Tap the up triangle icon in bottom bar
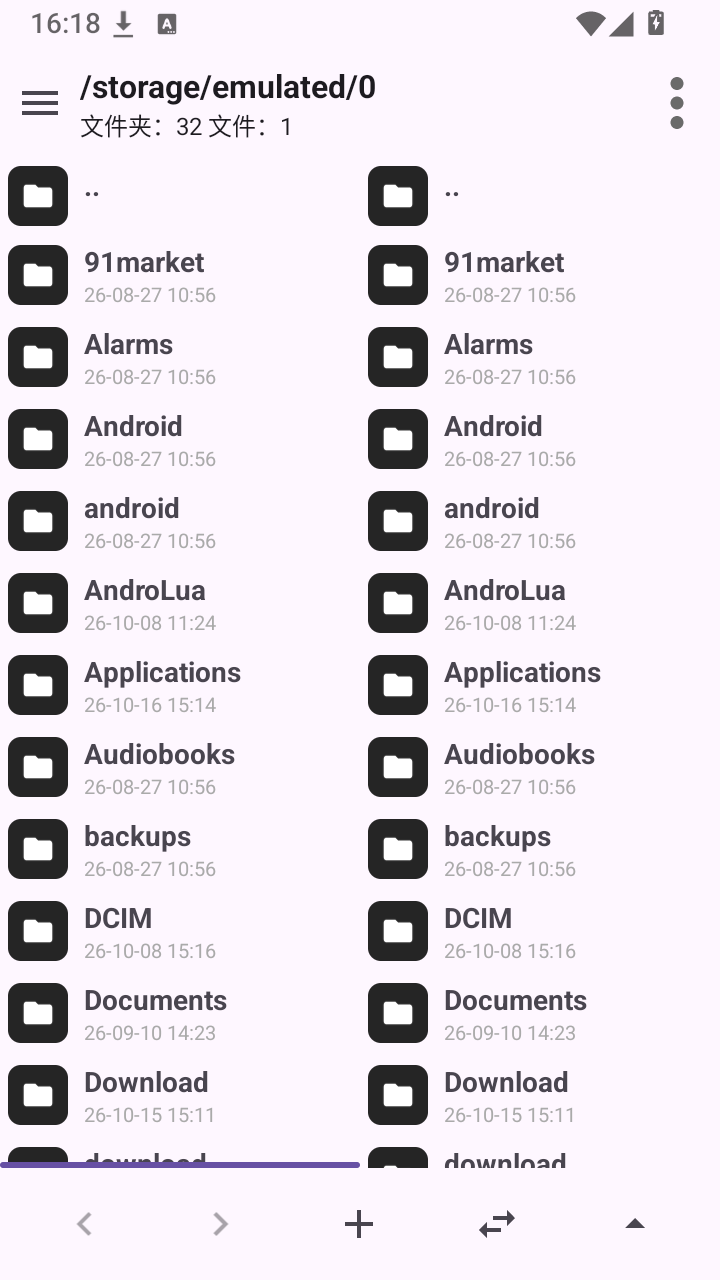 coord(635,1224)
